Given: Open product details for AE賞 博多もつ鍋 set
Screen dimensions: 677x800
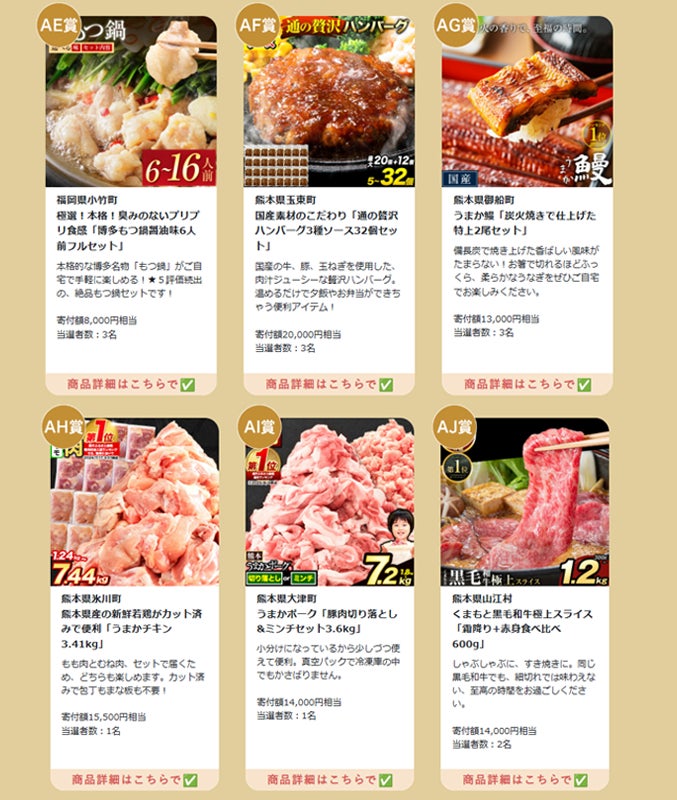Looking at the screenshot, I should [131, 384].
